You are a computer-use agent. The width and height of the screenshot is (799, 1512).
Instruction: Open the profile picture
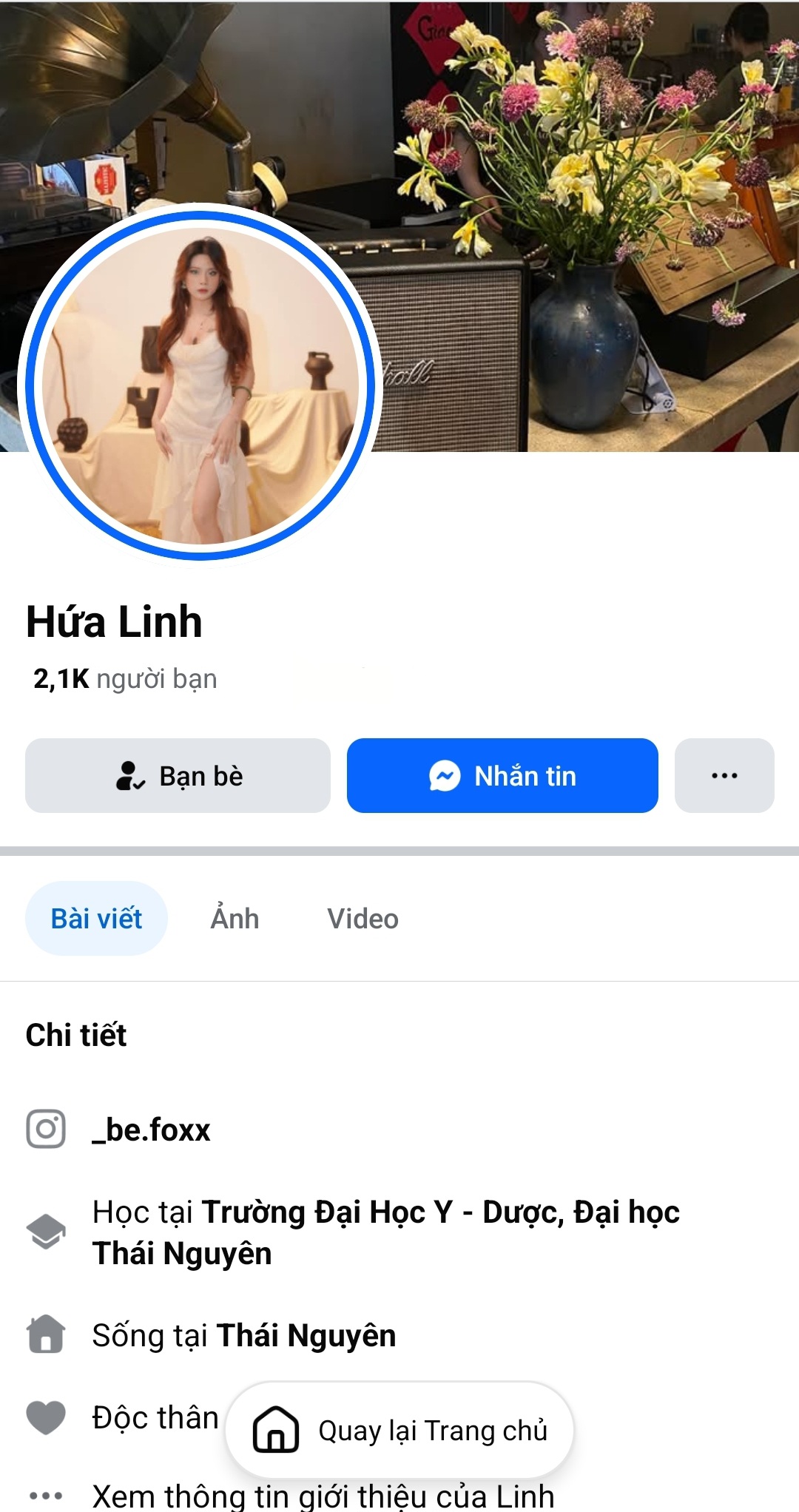click(x=200, y=383)
